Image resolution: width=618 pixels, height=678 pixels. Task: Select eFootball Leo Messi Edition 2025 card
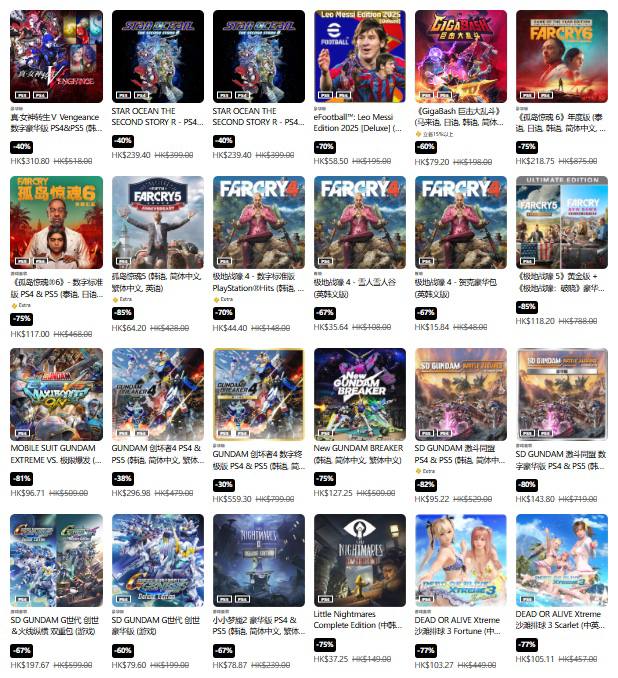[x=360, y=56]
